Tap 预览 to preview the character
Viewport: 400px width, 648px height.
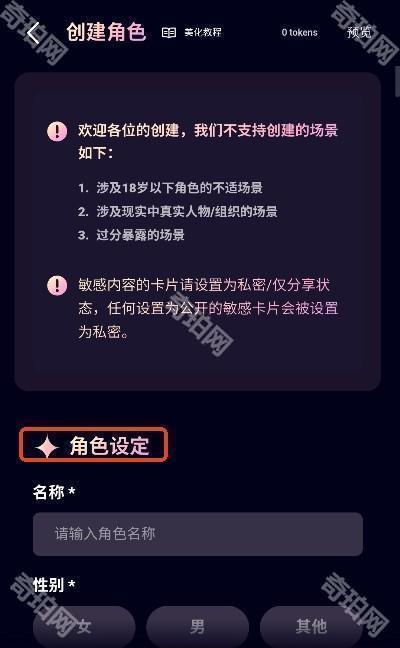pyautogui.click(x=359, y=32)
